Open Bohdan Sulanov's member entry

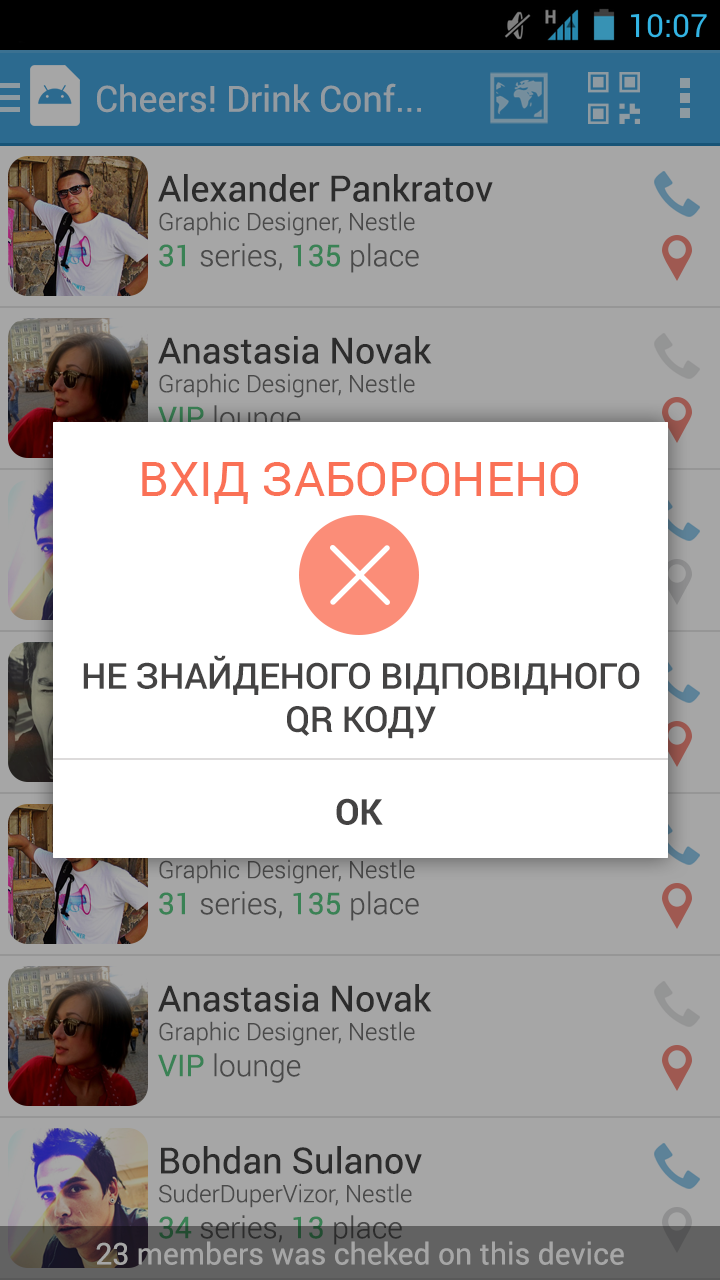tap(290, 1161)
